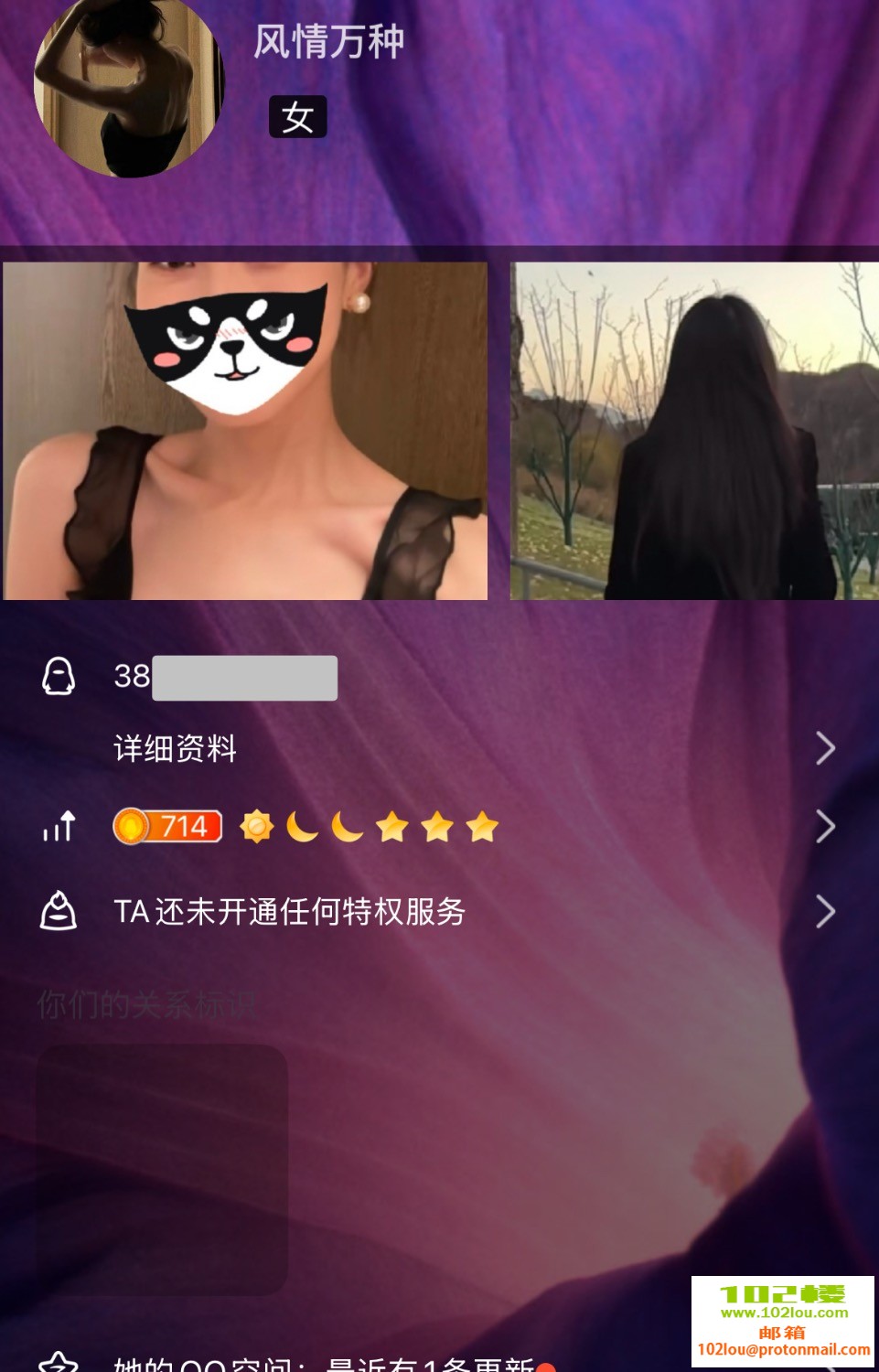The height and width of the screenshot is (1372, 879).
Task: Open the masked selfie photo
Action: (245, 431)
